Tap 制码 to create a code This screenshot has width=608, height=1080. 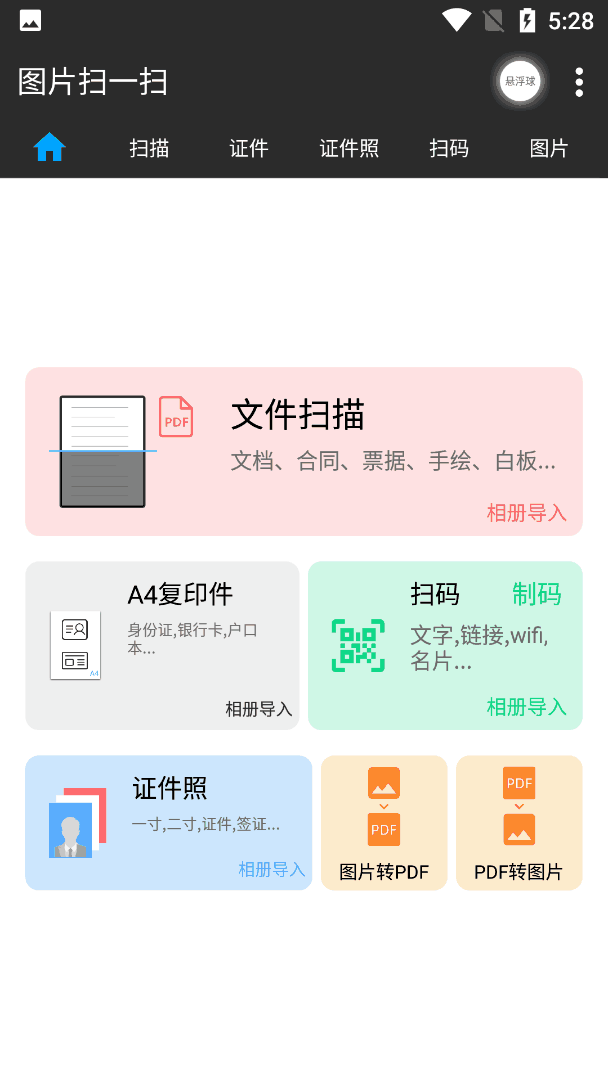point(536,594)
